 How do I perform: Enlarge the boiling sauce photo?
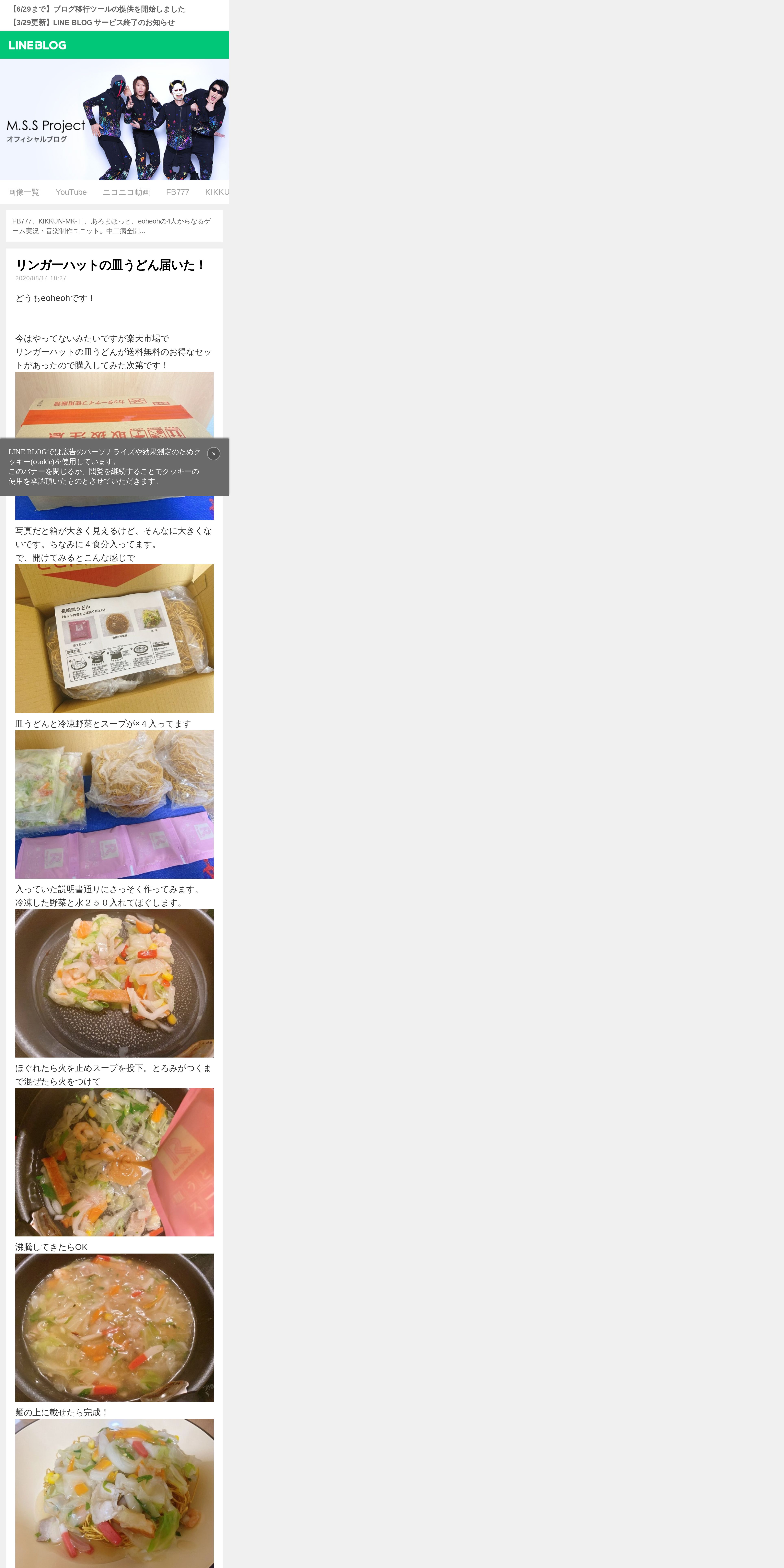[114, 1328]
